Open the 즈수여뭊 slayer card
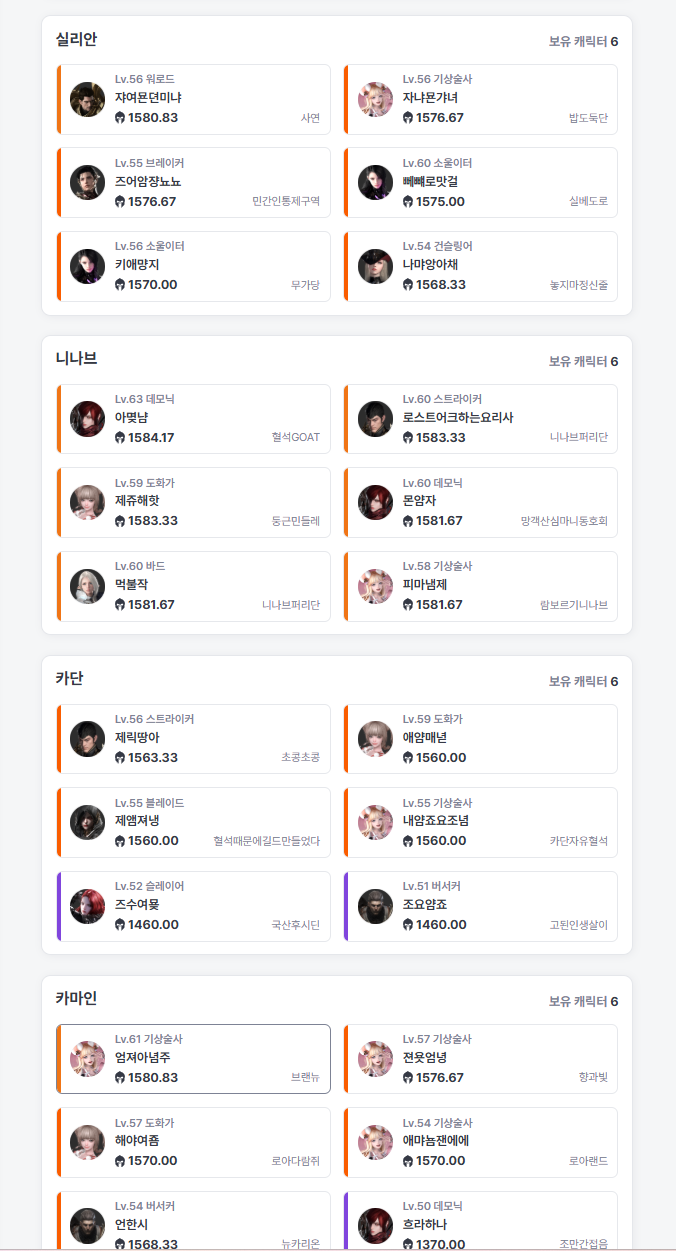This screenshot has height=1251, width=676. [x=193, y=906]
